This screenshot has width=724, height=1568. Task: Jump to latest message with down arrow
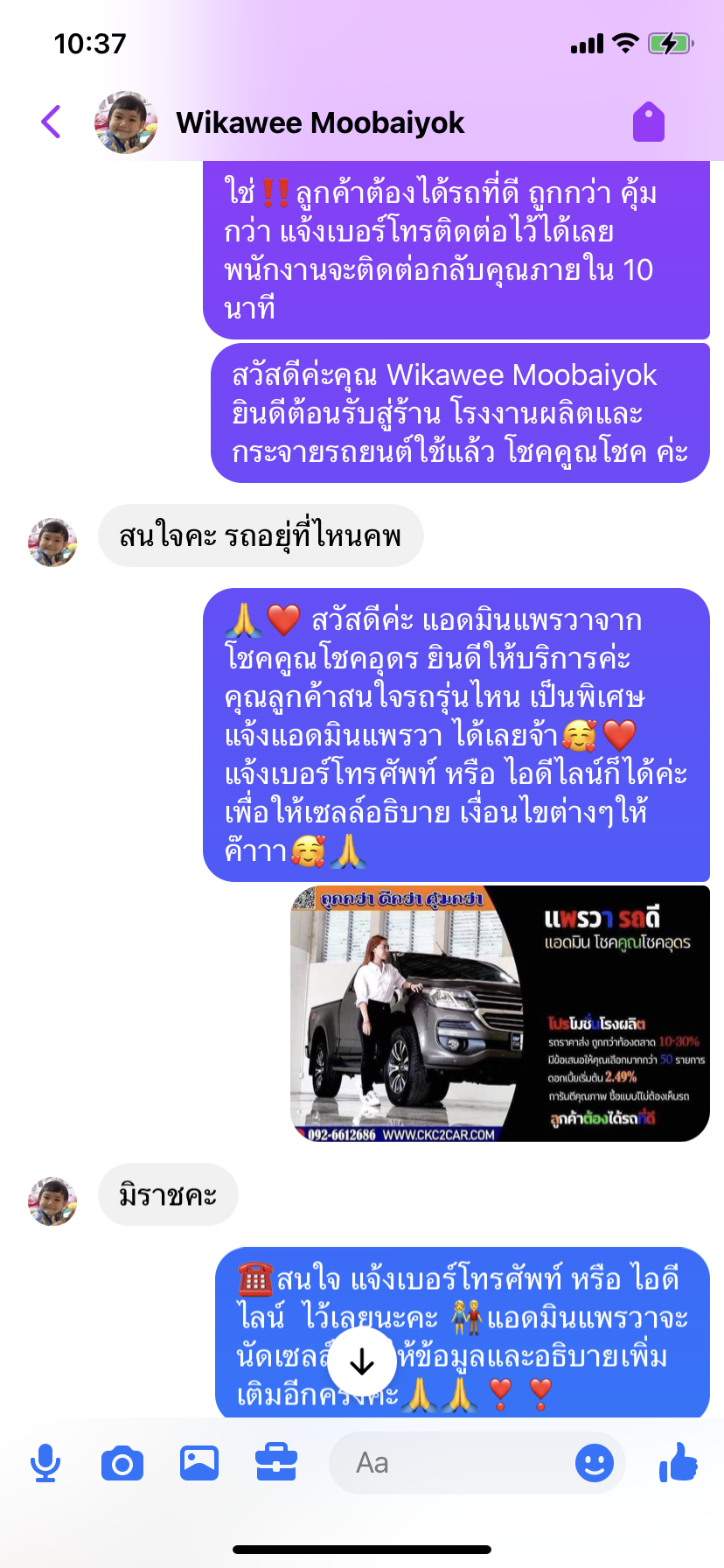pos(362,1361)
